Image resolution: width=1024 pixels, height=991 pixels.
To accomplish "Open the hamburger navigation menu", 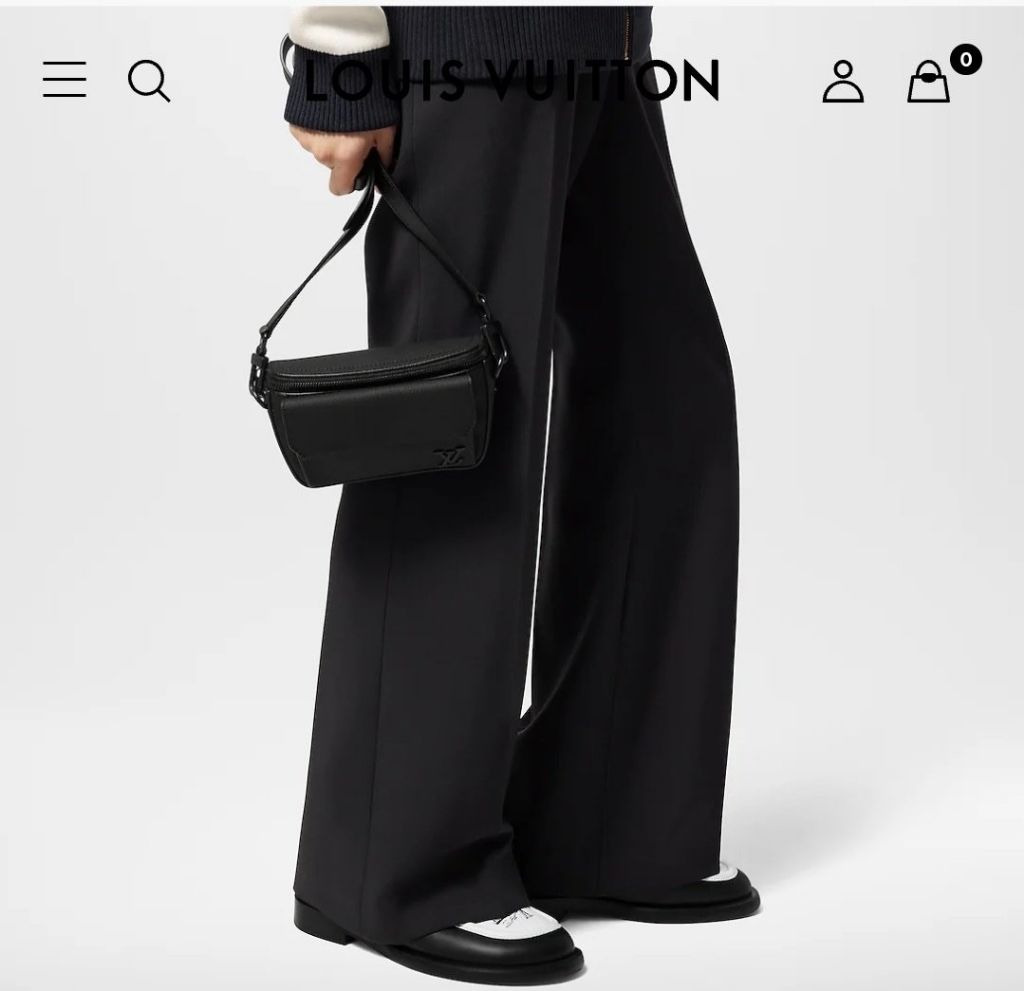I will (x=64, y=79).
